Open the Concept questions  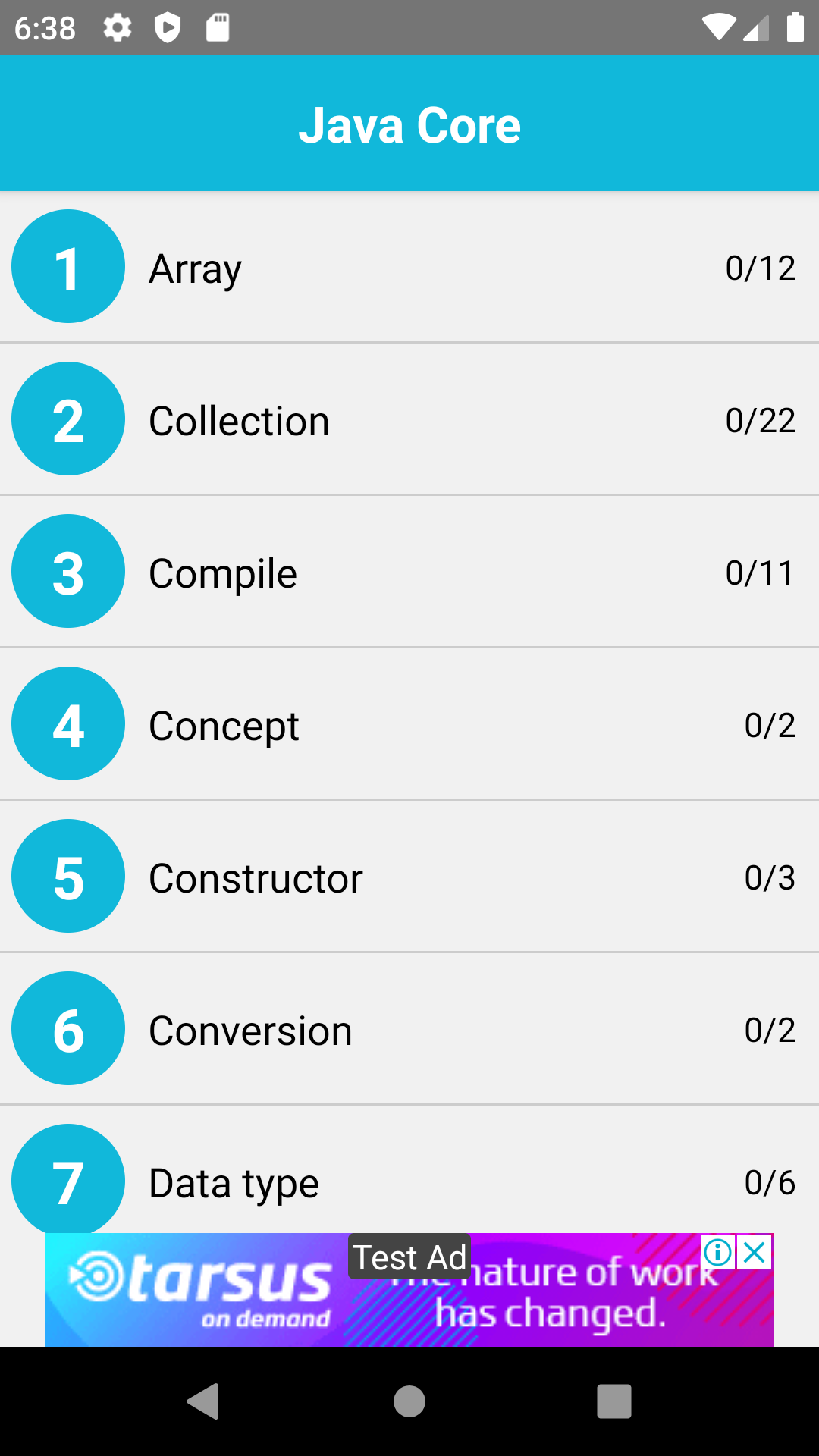pos(409,723)
